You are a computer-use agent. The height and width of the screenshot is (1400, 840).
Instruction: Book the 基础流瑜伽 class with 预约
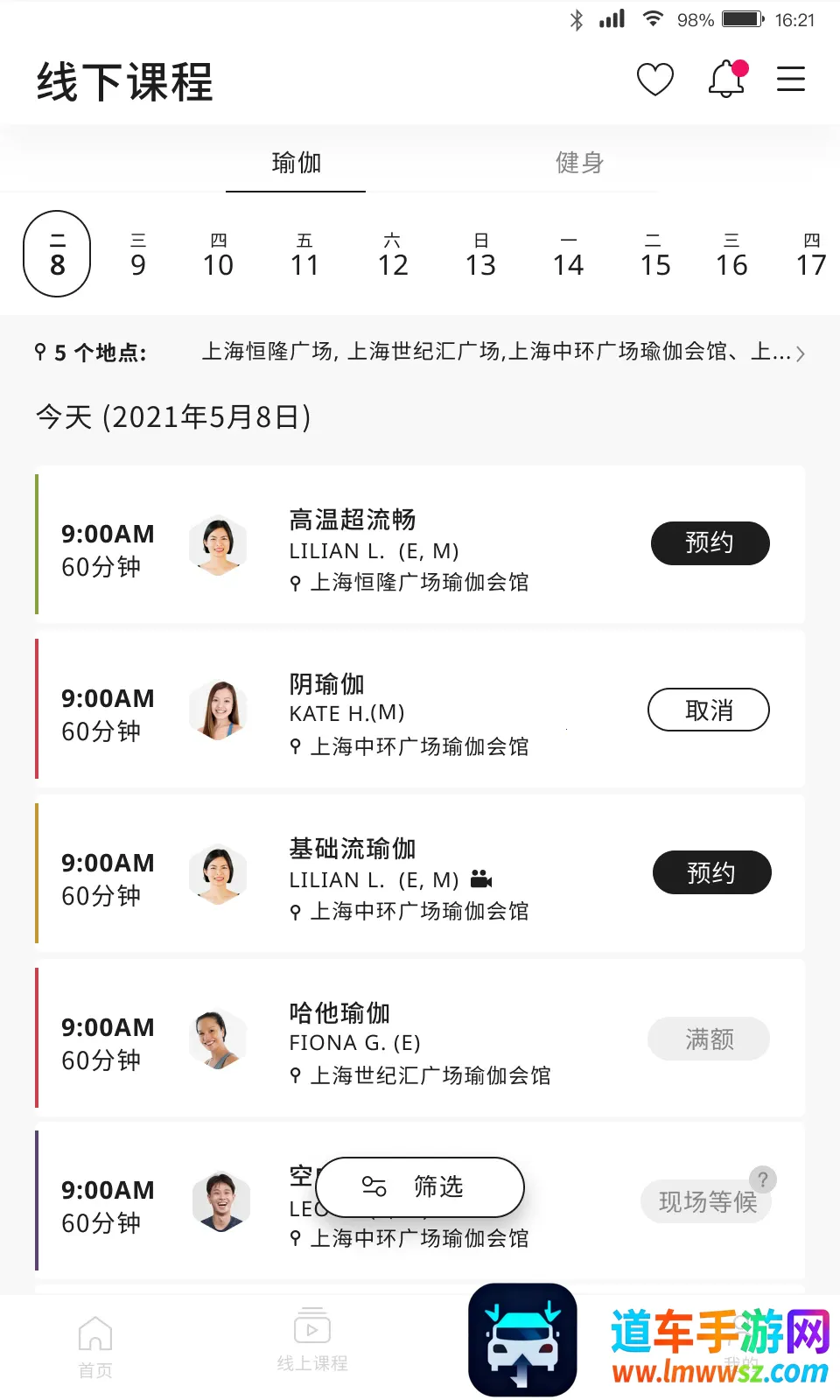(711, 872)
